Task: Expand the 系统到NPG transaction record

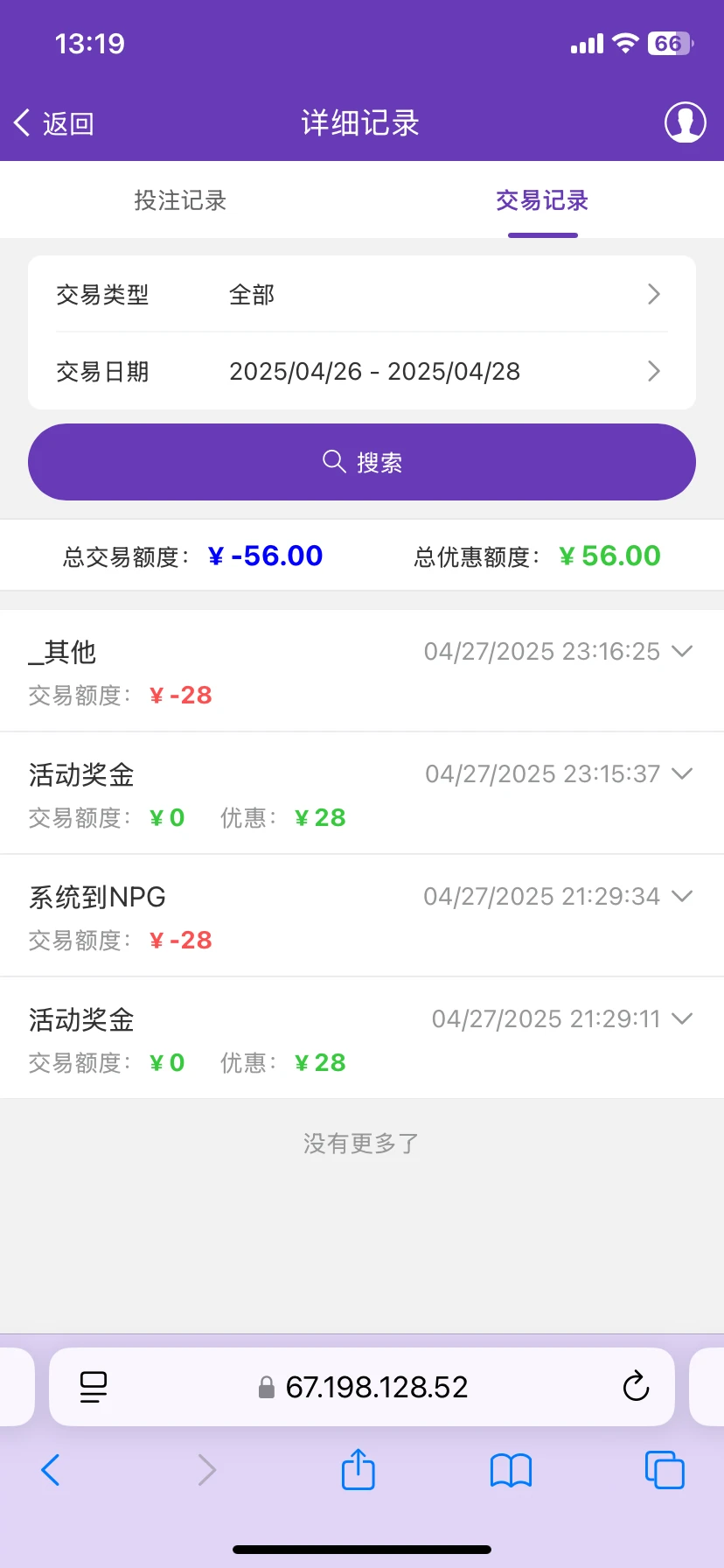Action: click(682, 896)
